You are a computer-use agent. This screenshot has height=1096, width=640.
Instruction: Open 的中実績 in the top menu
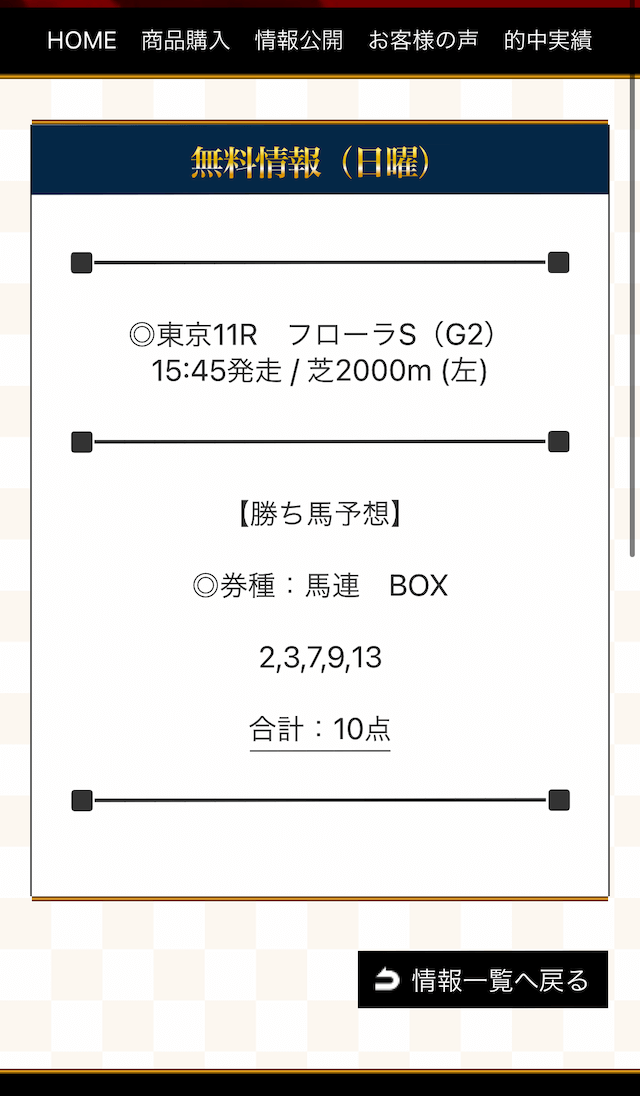[x=548, y=41]
